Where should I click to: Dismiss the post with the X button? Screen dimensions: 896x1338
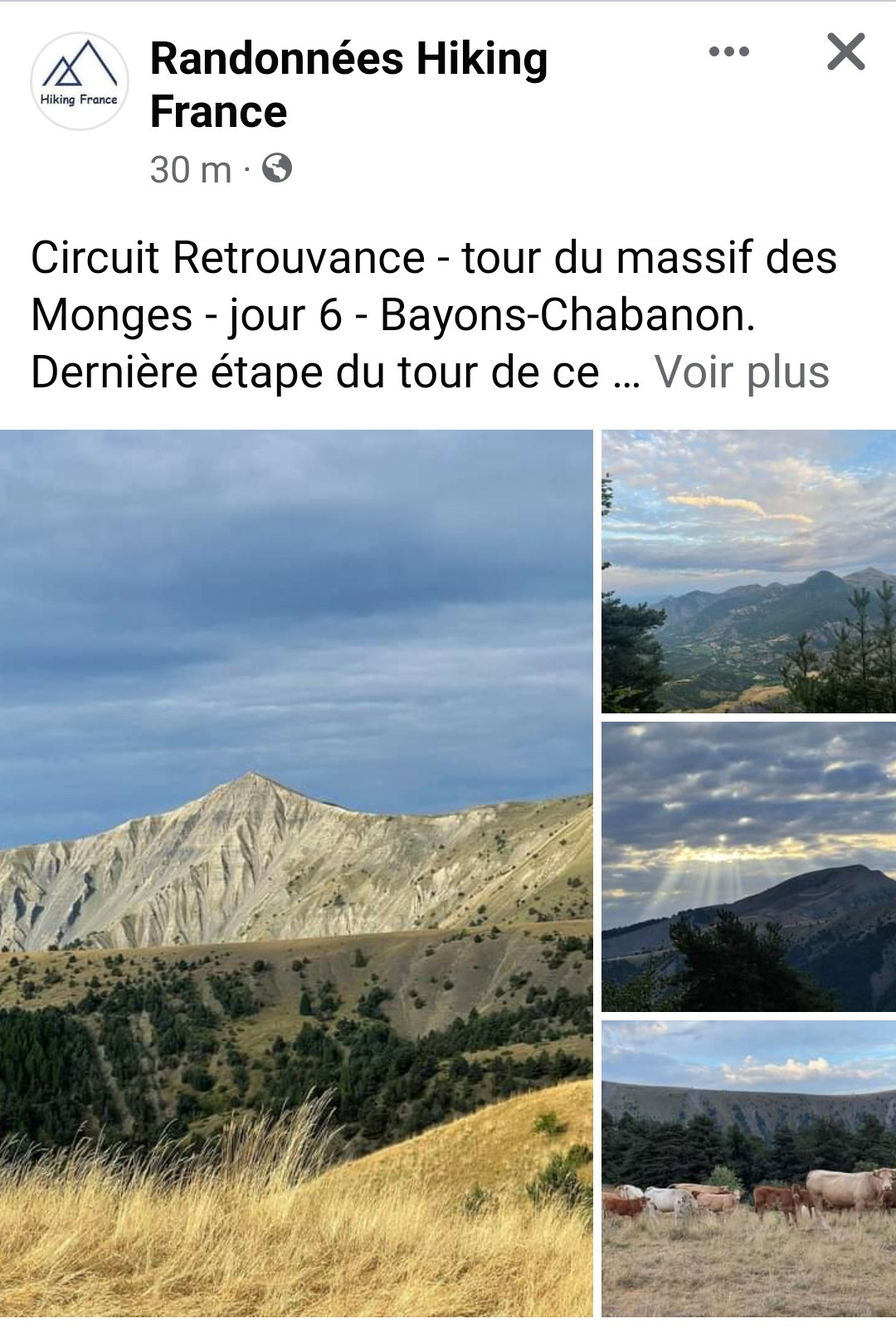click(845, 52)
